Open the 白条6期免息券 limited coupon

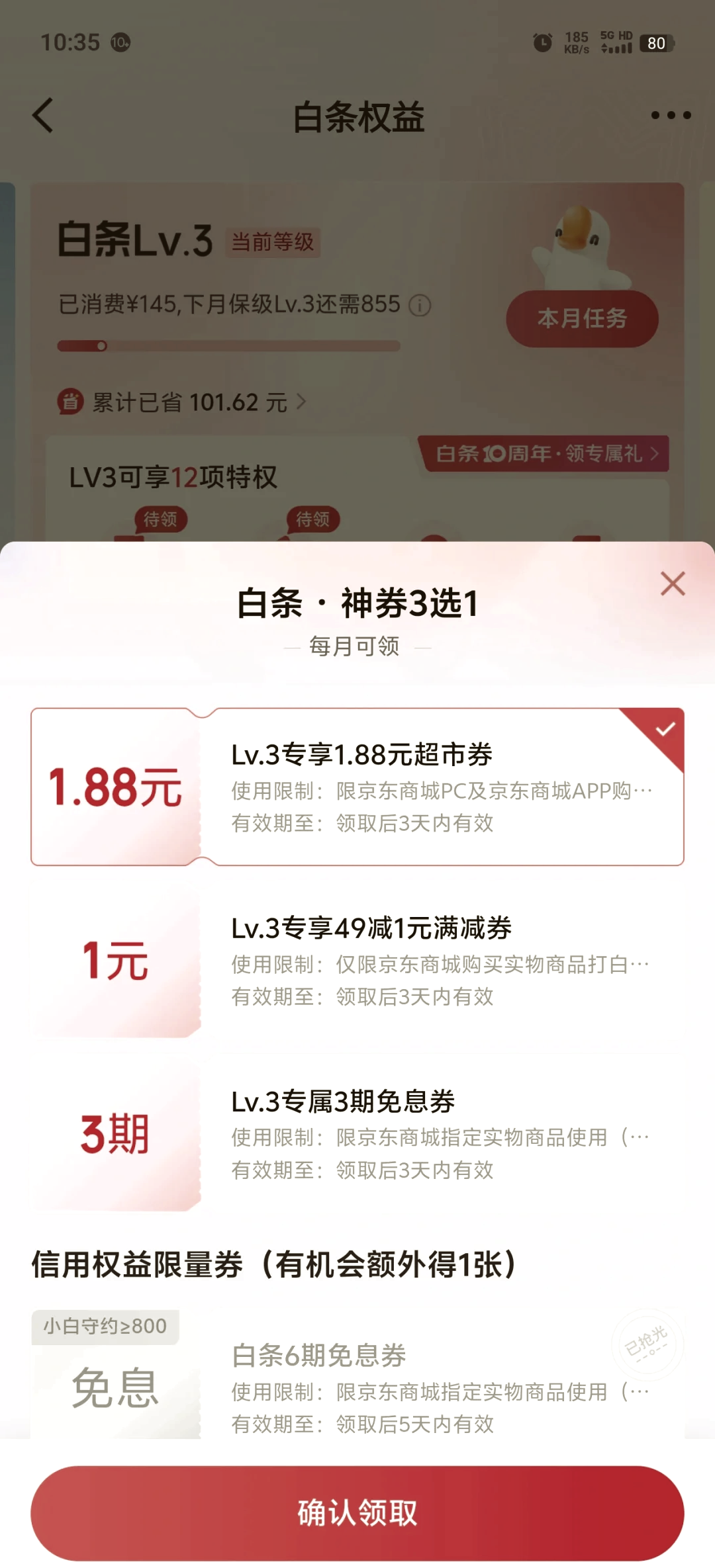pos(358,1374)
